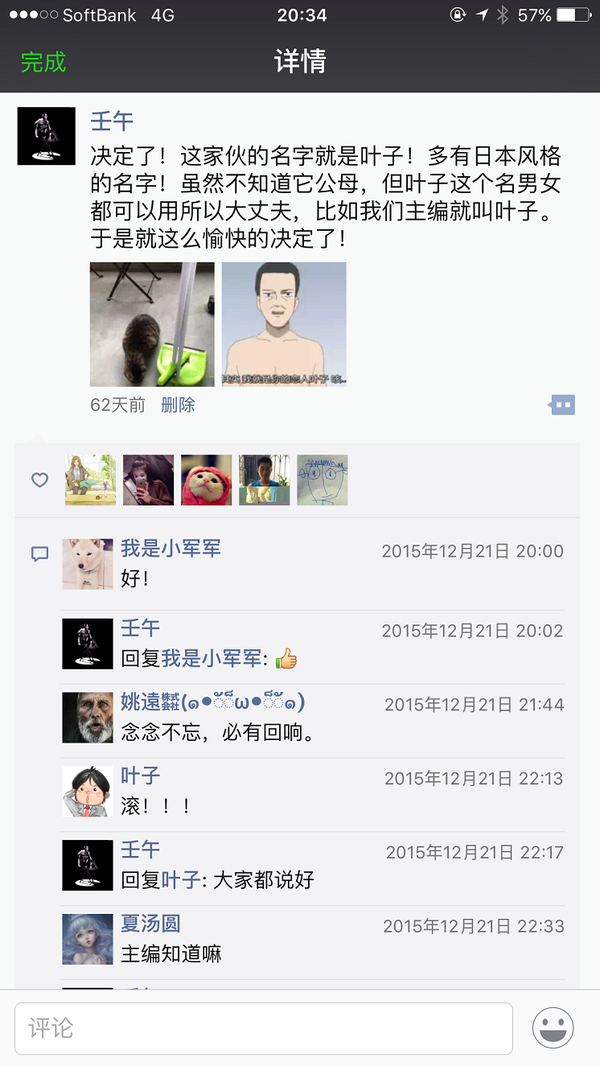This screenshot has width=600, height=1066.
Task: Reply to 叶子's comment 滚！！！
Action: tap(300, 806)
